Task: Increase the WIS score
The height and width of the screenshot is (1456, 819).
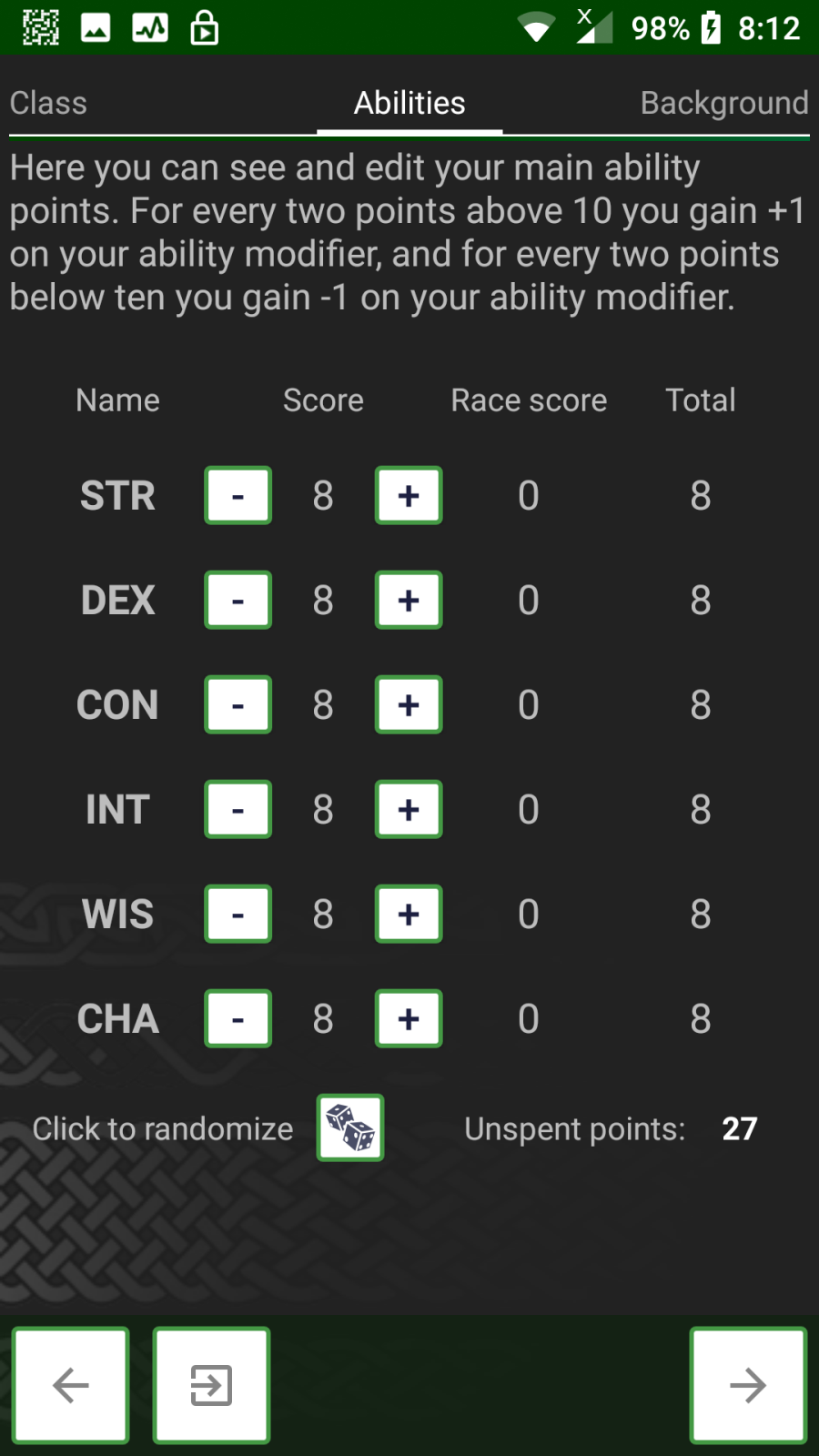Action: click(x=409, y=915)
